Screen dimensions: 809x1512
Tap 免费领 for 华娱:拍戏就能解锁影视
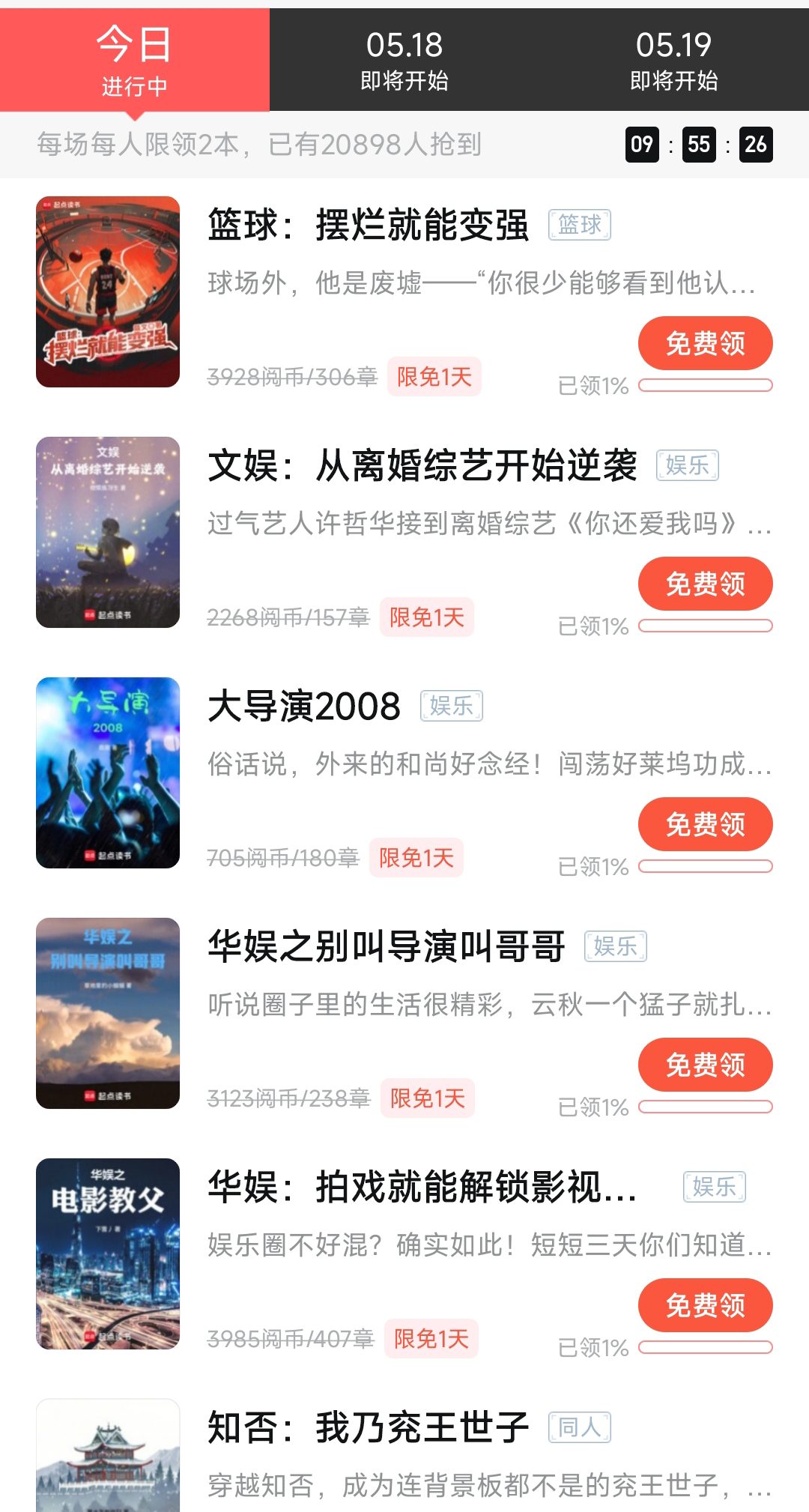coord(705,1305)
